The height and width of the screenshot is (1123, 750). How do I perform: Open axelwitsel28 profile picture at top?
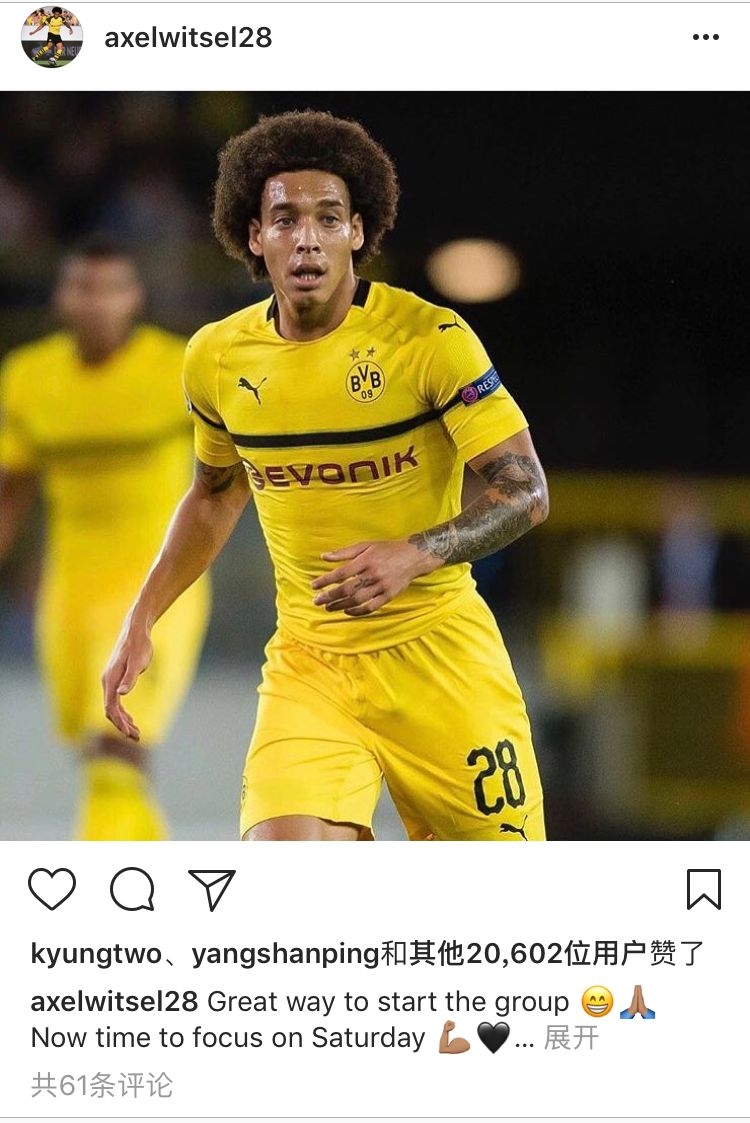(x=51, y=37)
